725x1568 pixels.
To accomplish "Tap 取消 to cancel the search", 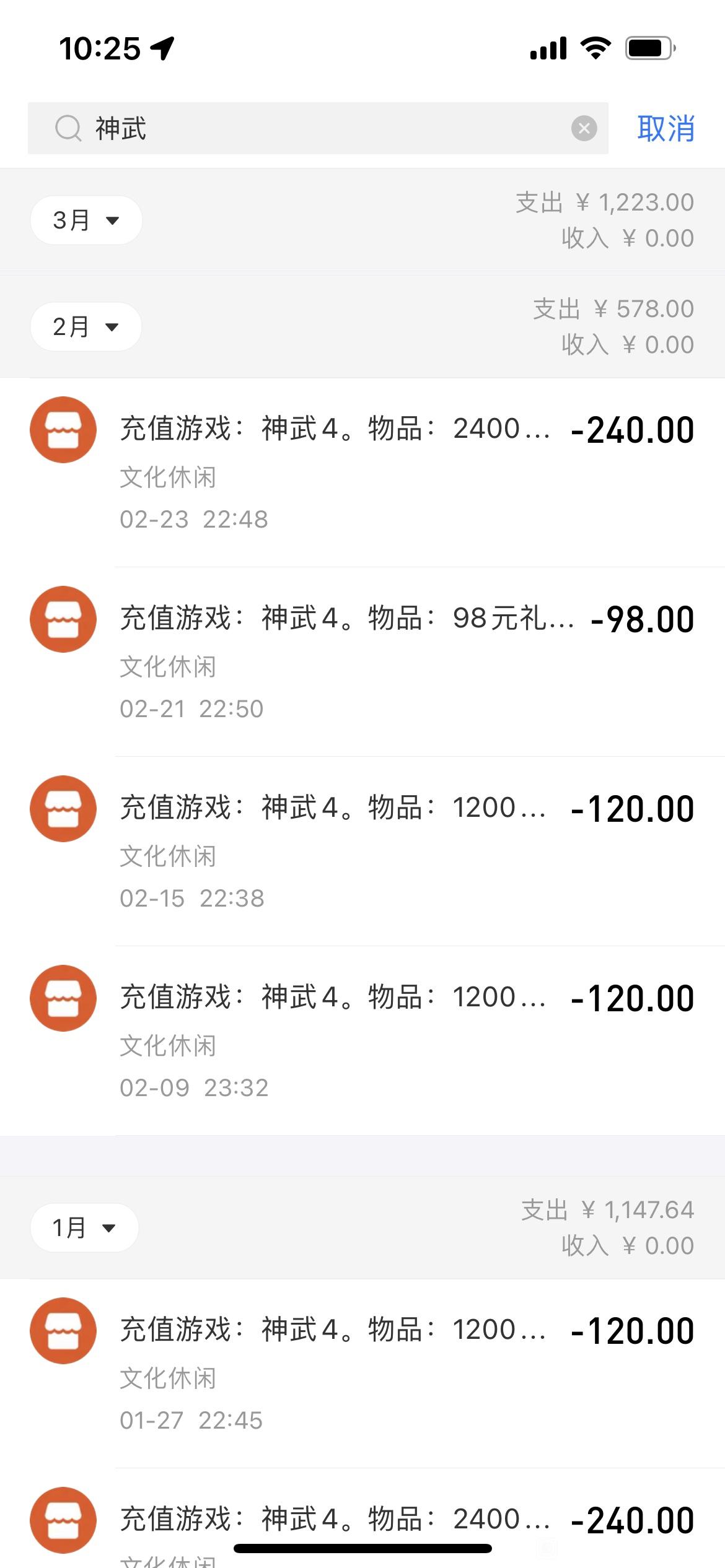I will [666, 128].
